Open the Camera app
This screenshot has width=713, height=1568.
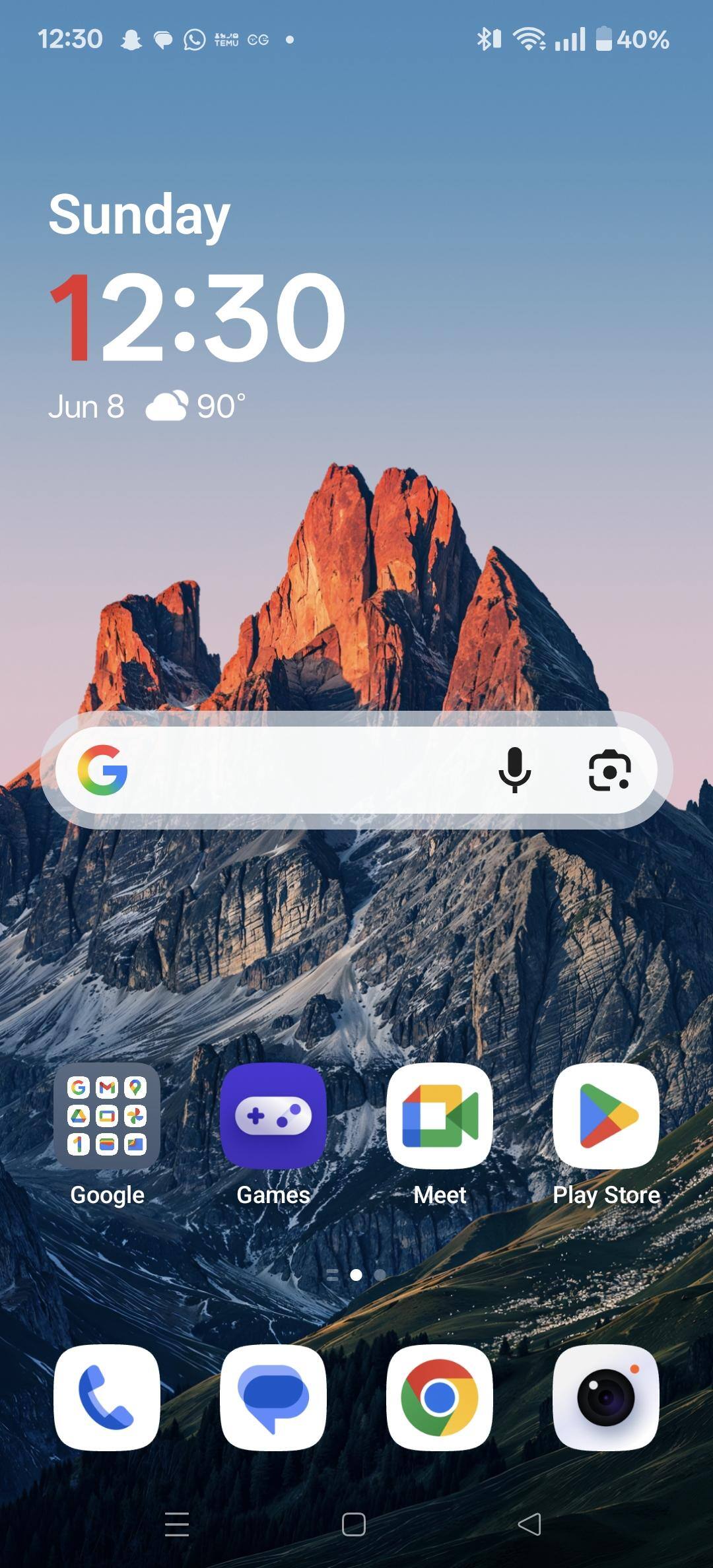point(606,1397)
